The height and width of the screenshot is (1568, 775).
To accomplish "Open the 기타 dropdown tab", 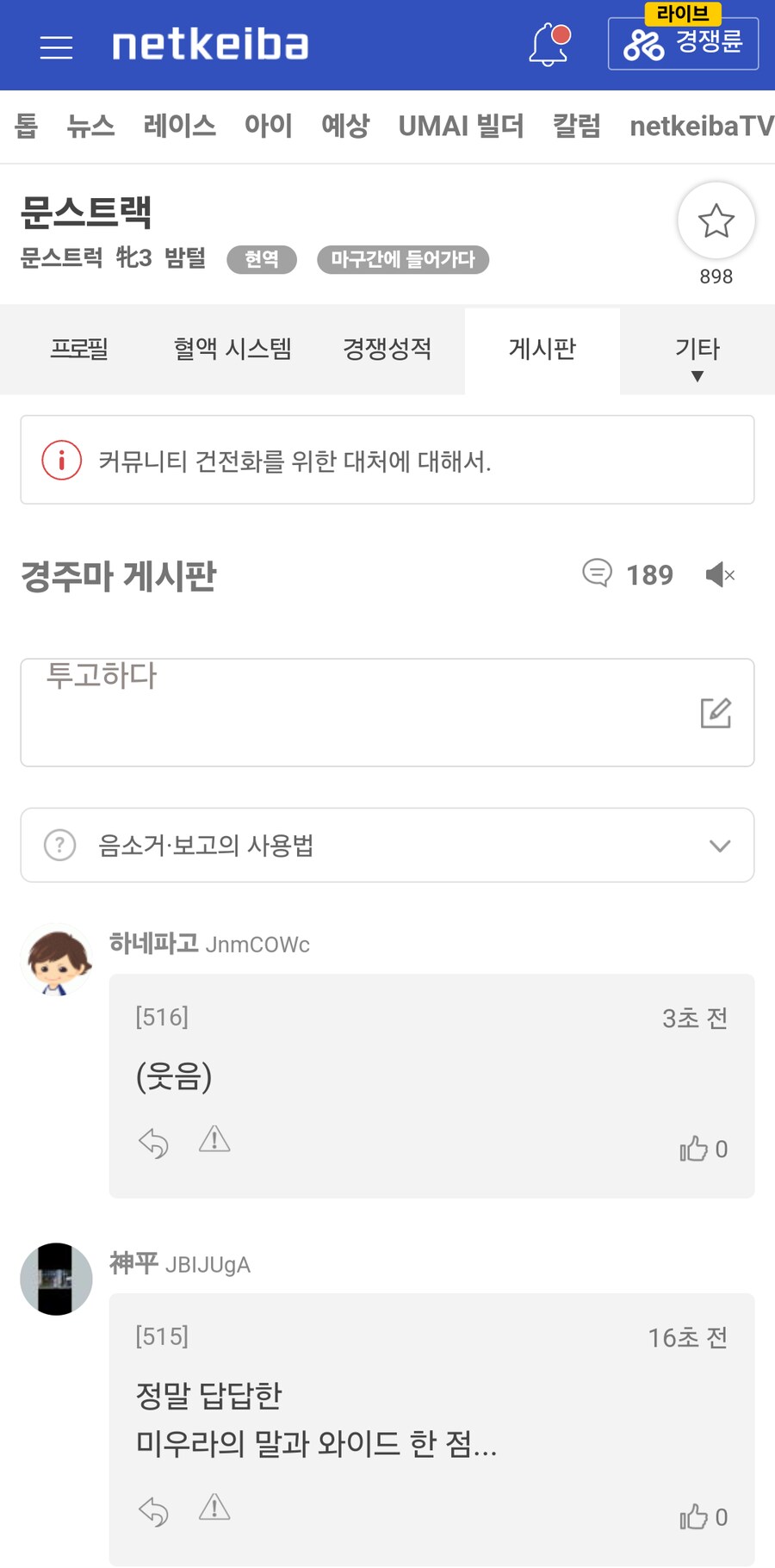I will point(697,350).
